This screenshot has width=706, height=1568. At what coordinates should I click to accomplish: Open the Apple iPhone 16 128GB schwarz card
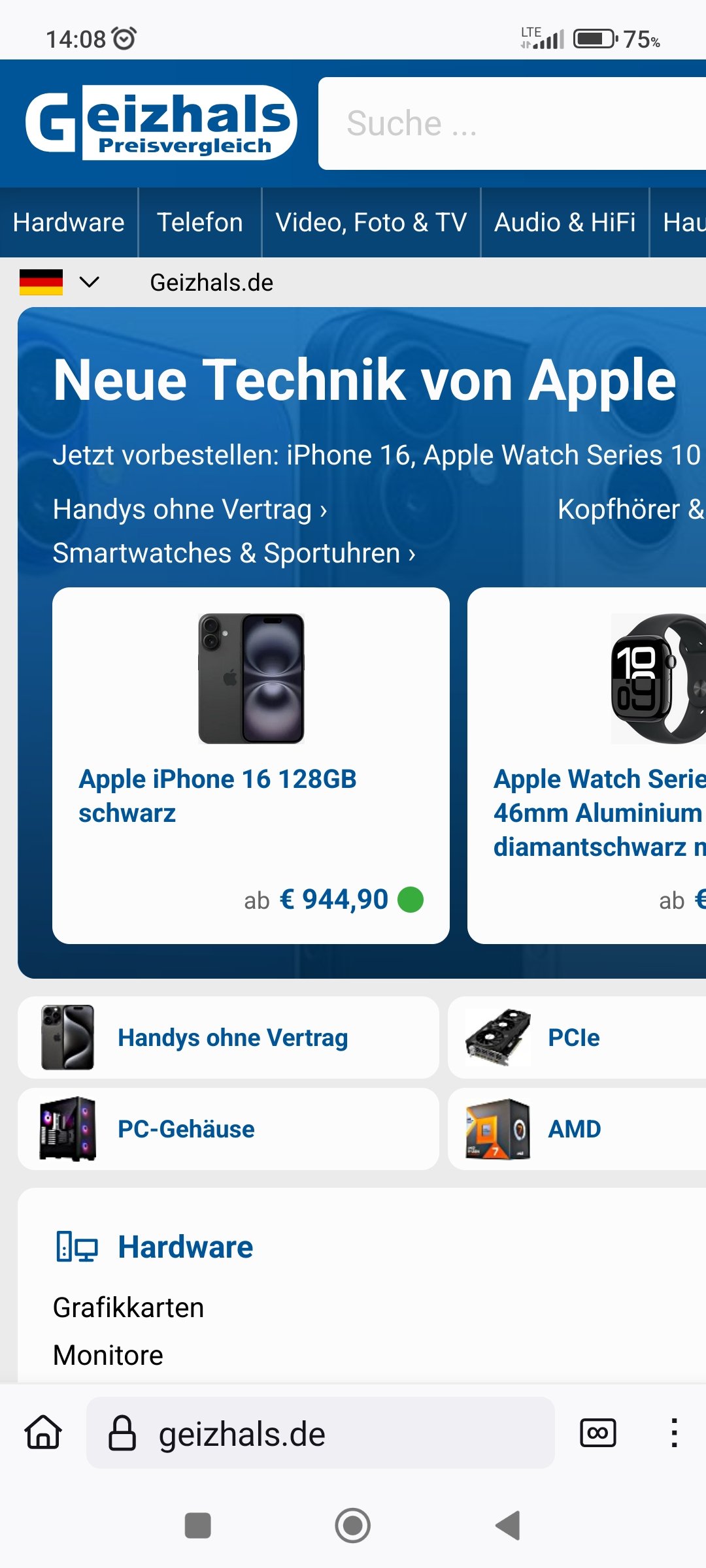coord(251,764)
